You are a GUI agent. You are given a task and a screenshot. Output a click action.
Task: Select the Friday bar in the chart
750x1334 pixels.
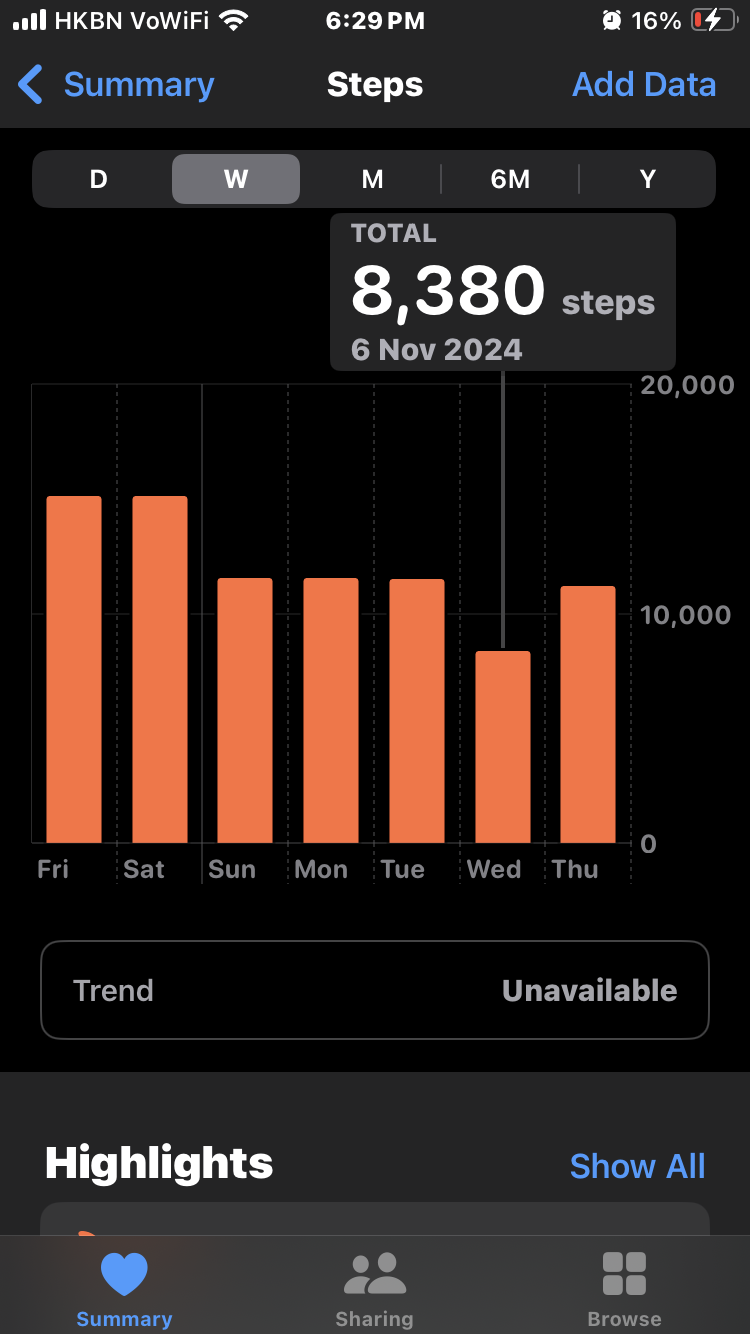[74, 669]
